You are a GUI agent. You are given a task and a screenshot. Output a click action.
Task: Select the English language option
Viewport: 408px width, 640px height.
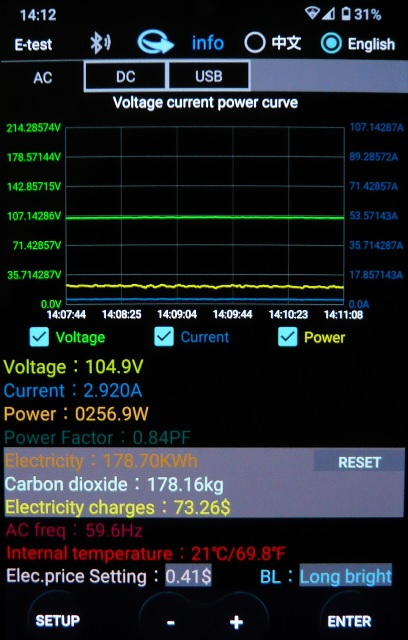[x=358, y=44]
